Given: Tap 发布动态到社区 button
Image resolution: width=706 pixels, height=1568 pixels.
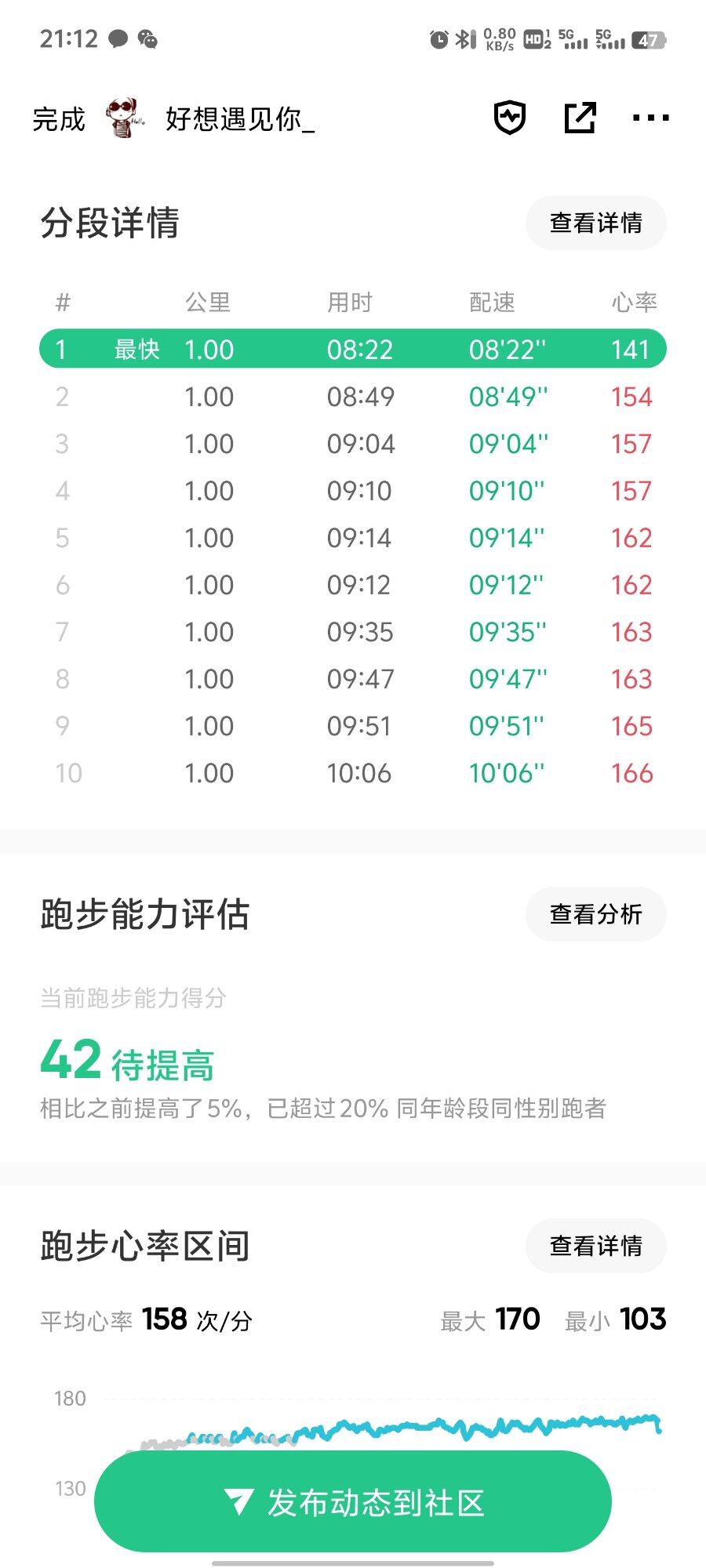Looking at the screenshot, I should coord(353,1502).
